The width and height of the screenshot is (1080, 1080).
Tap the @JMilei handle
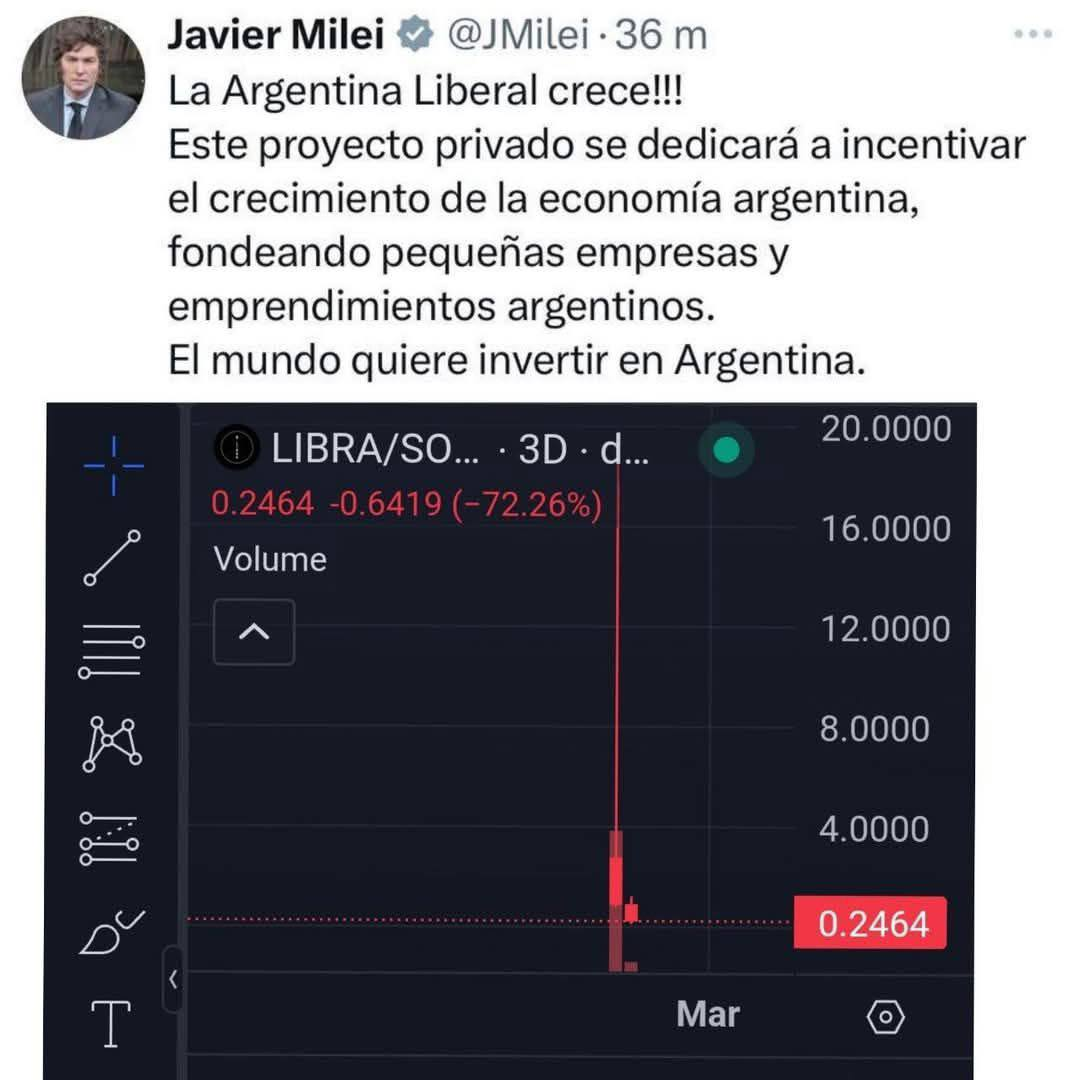click(x=519, y=34)
